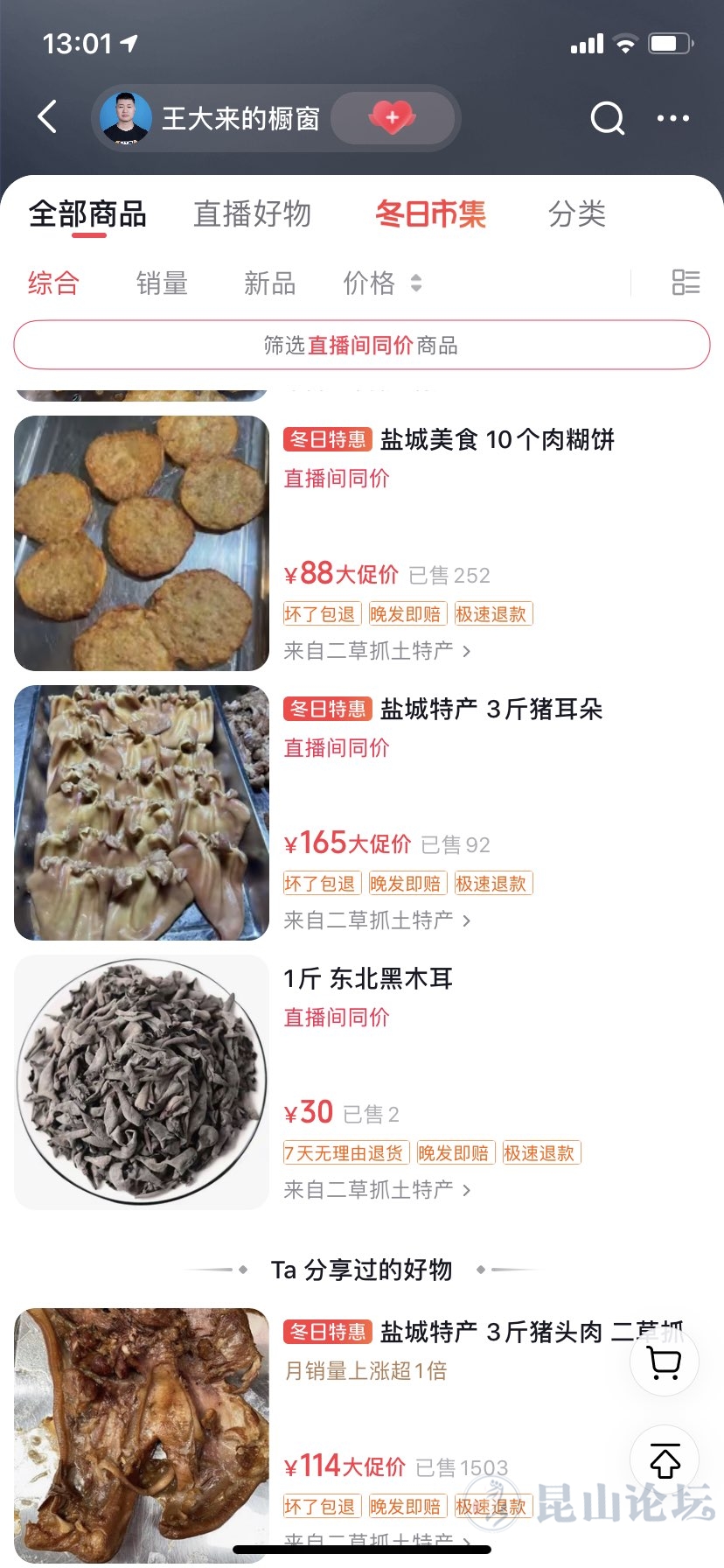Open the 分类 tab
This screenshot has width=724, height=1568.
[576, 214]
